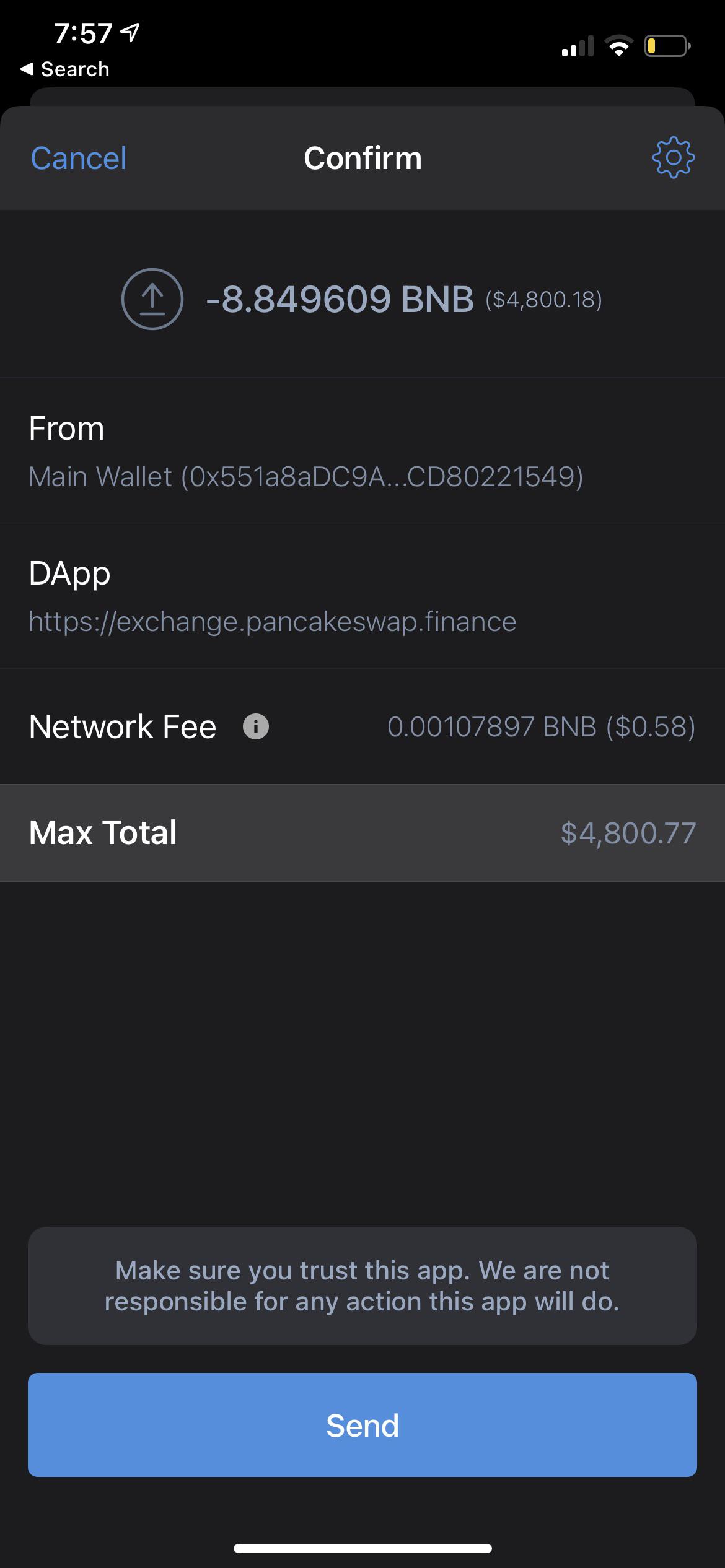
Task: Tap the Max Total row
Action: coord(362,832)
